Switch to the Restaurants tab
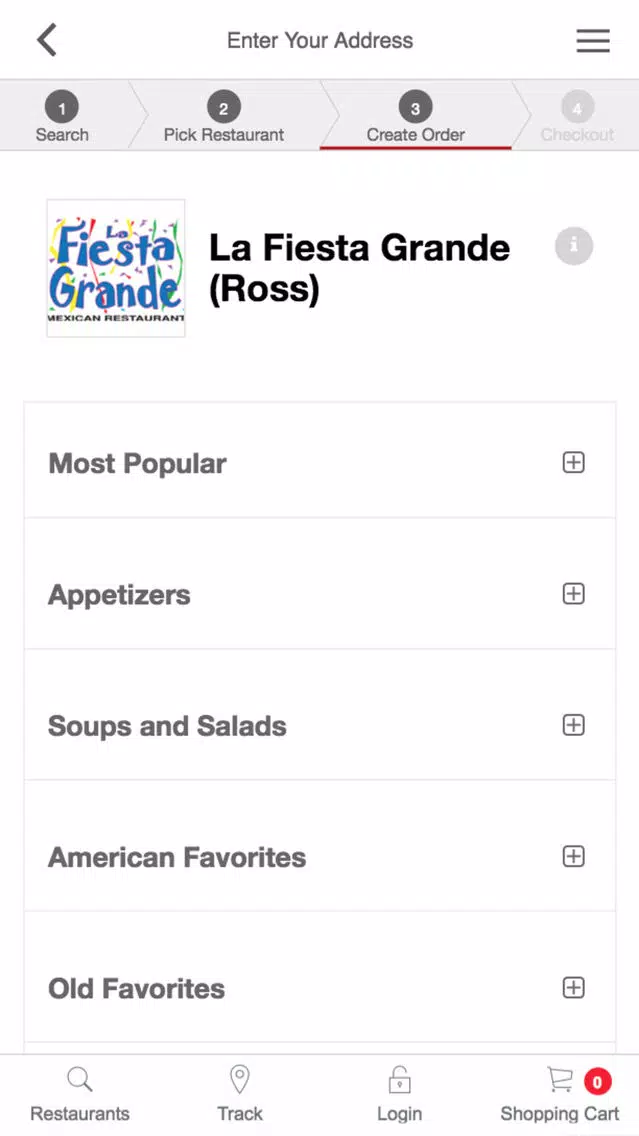The height and width of the screenshot is (1136, 639). [80, 1095]
